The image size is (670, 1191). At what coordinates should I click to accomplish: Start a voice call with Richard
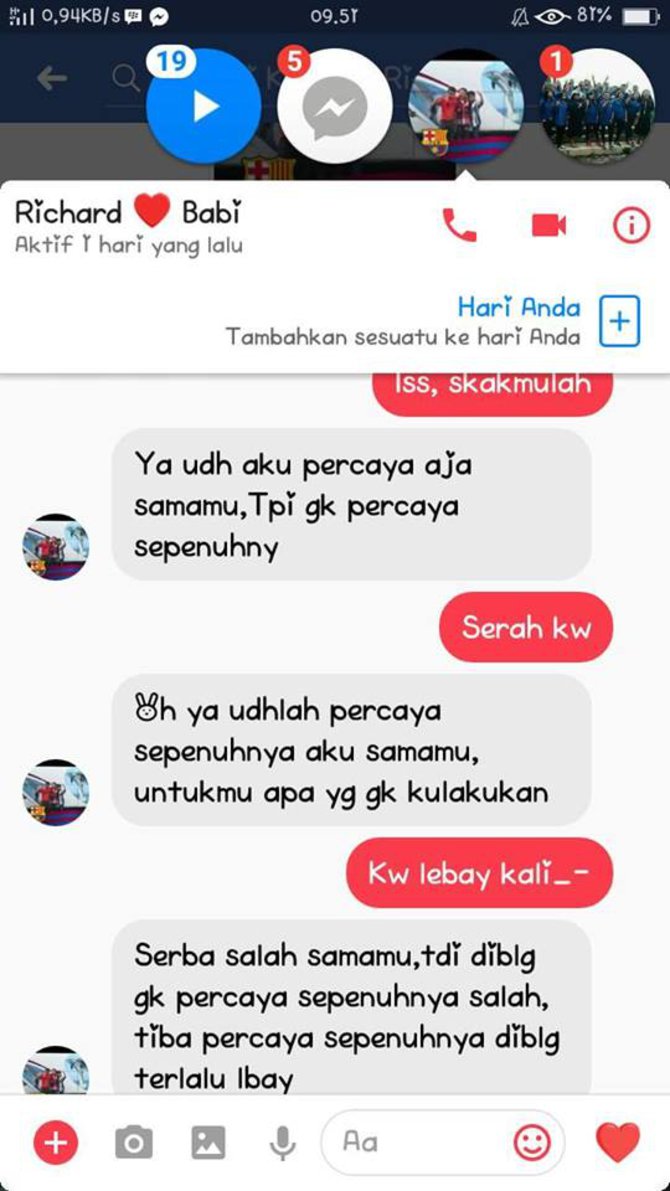pos(459,226)
